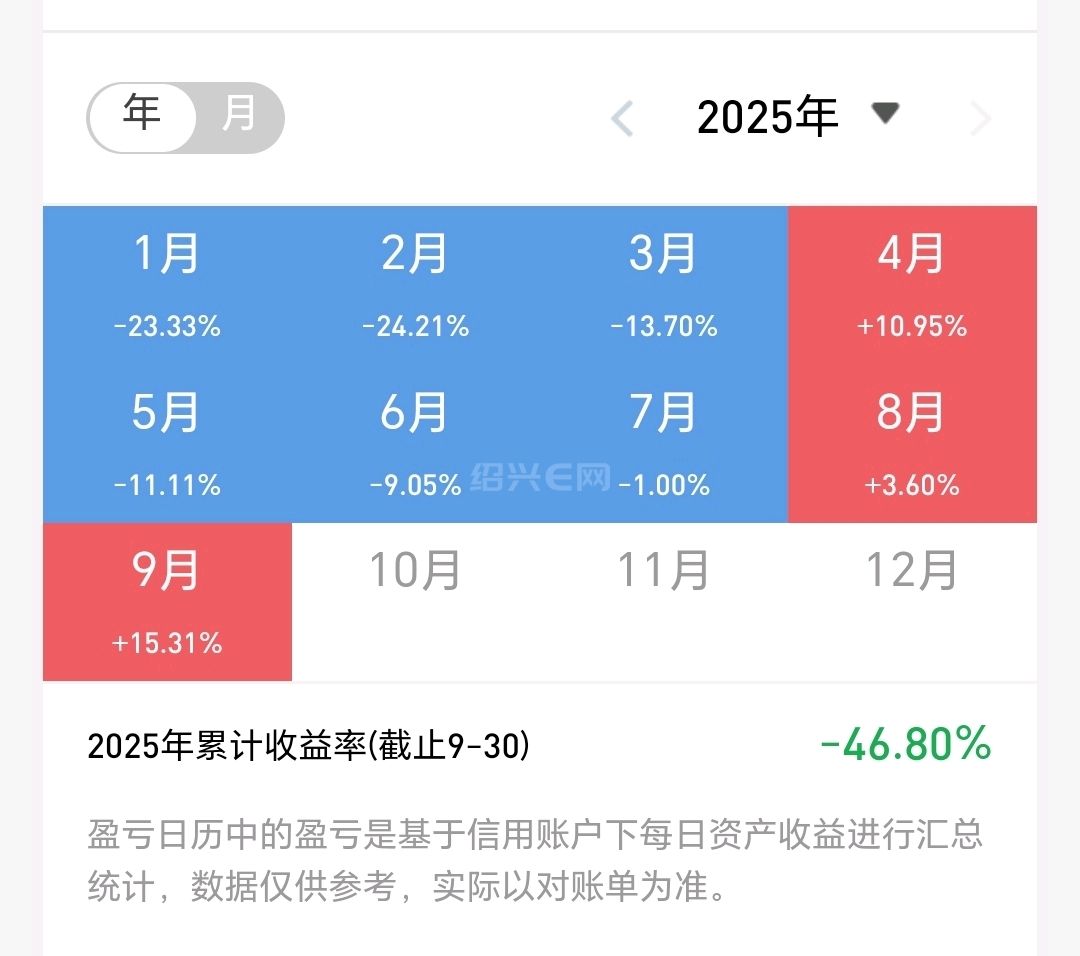Open the 7月 cell showing -1.00%
The width and height of the screenshot is (1080, 956).
[663, 444]
